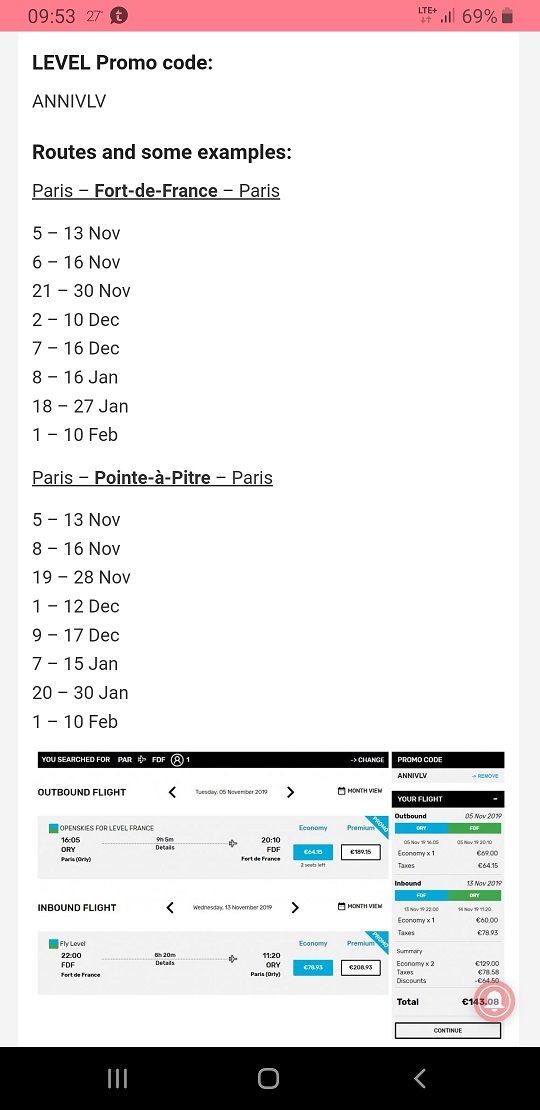Open the flight booking example image
Viewport: 540px width, 1110px height.
pos(271,896)
